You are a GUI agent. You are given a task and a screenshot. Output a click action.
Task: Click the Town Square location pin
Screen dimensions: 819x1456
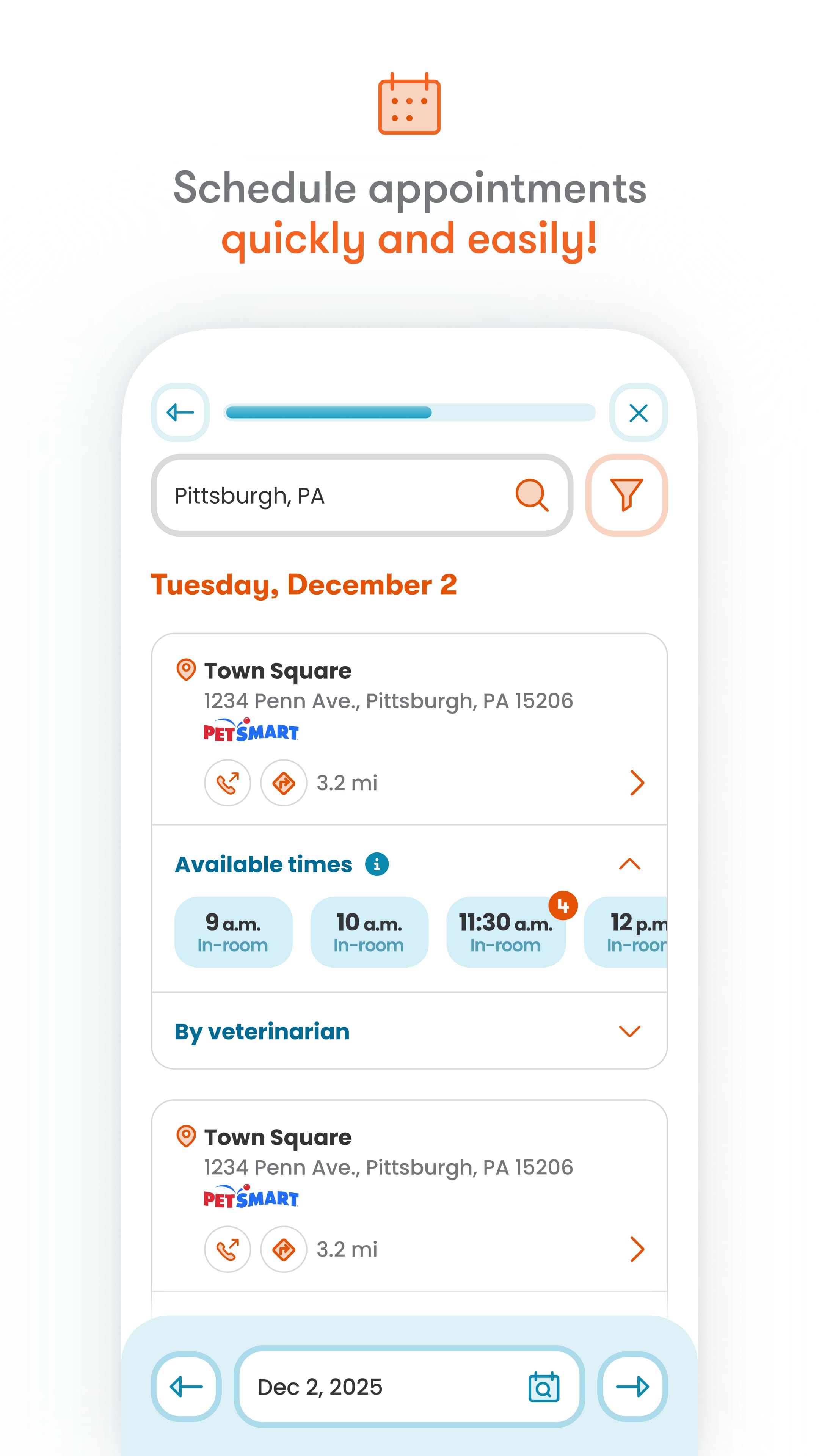click(x=185, y=670)
